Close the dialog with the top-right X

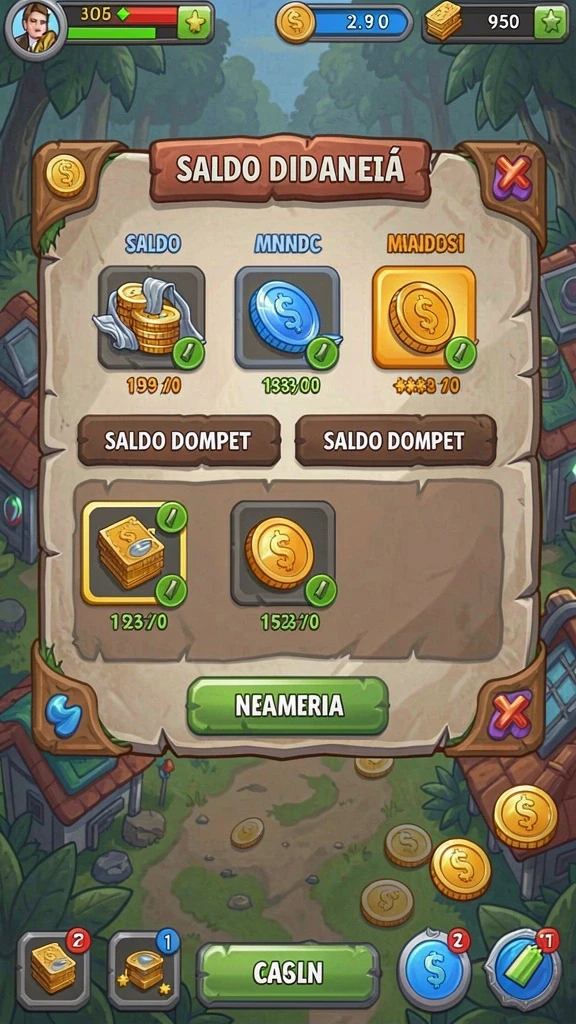512,177
